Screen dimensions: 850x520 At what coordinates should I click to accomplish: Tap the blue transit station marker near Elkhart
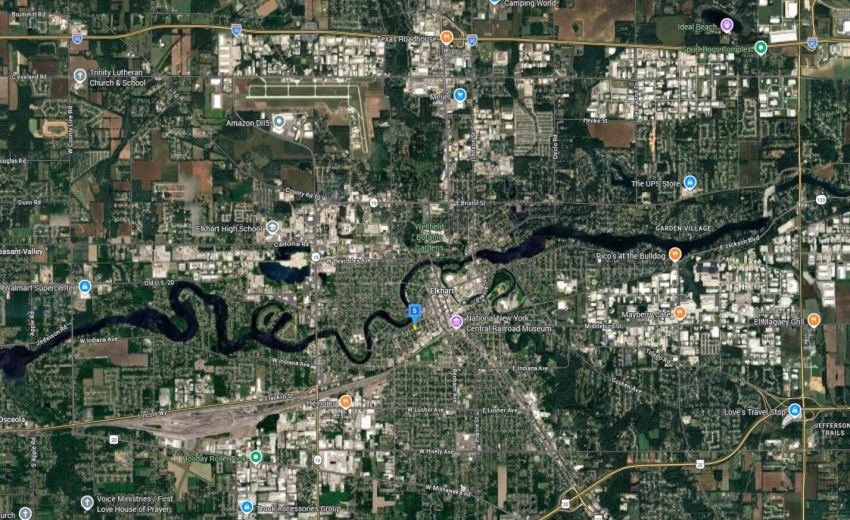tap(414, 312)
